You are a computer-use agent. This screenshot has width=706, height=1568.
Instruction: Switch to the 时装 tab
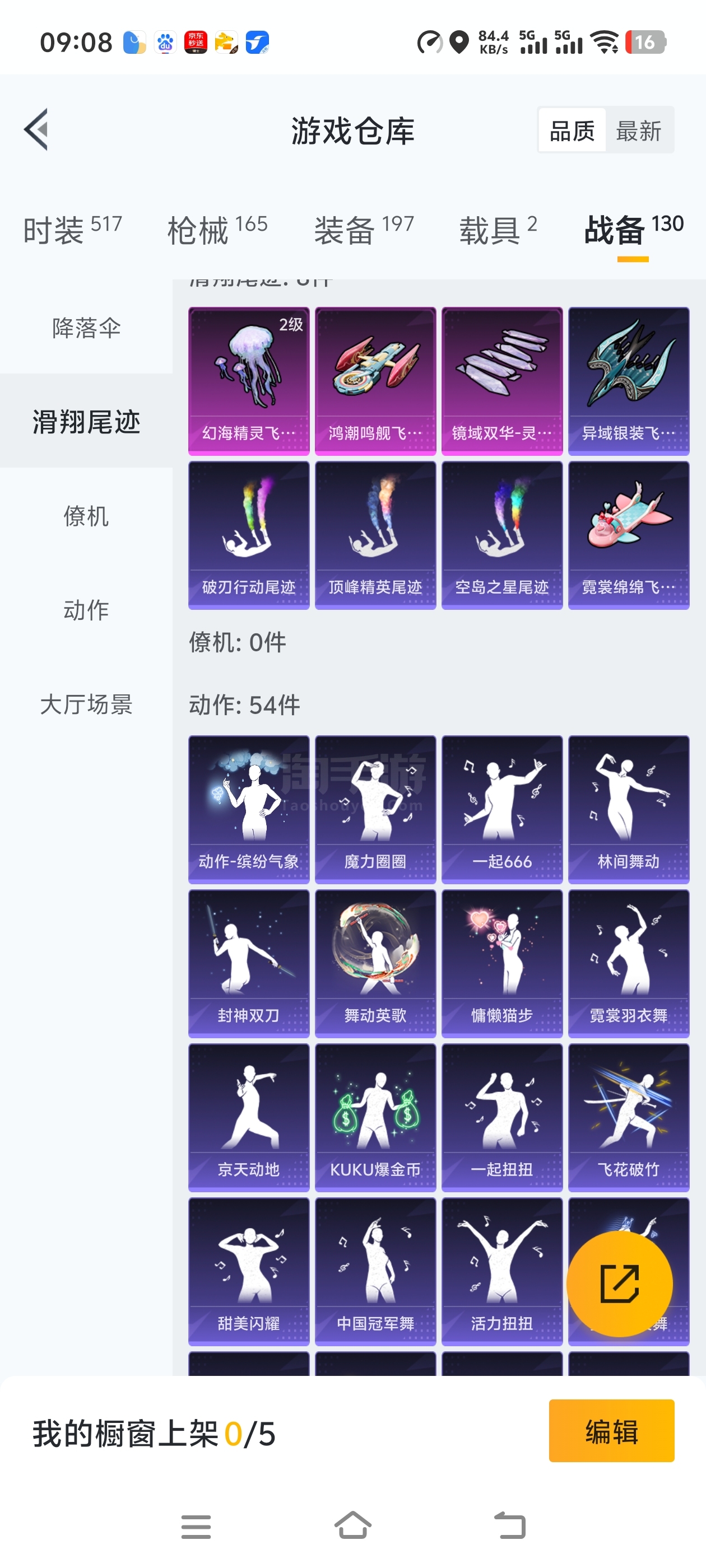(x=72, y=230)
